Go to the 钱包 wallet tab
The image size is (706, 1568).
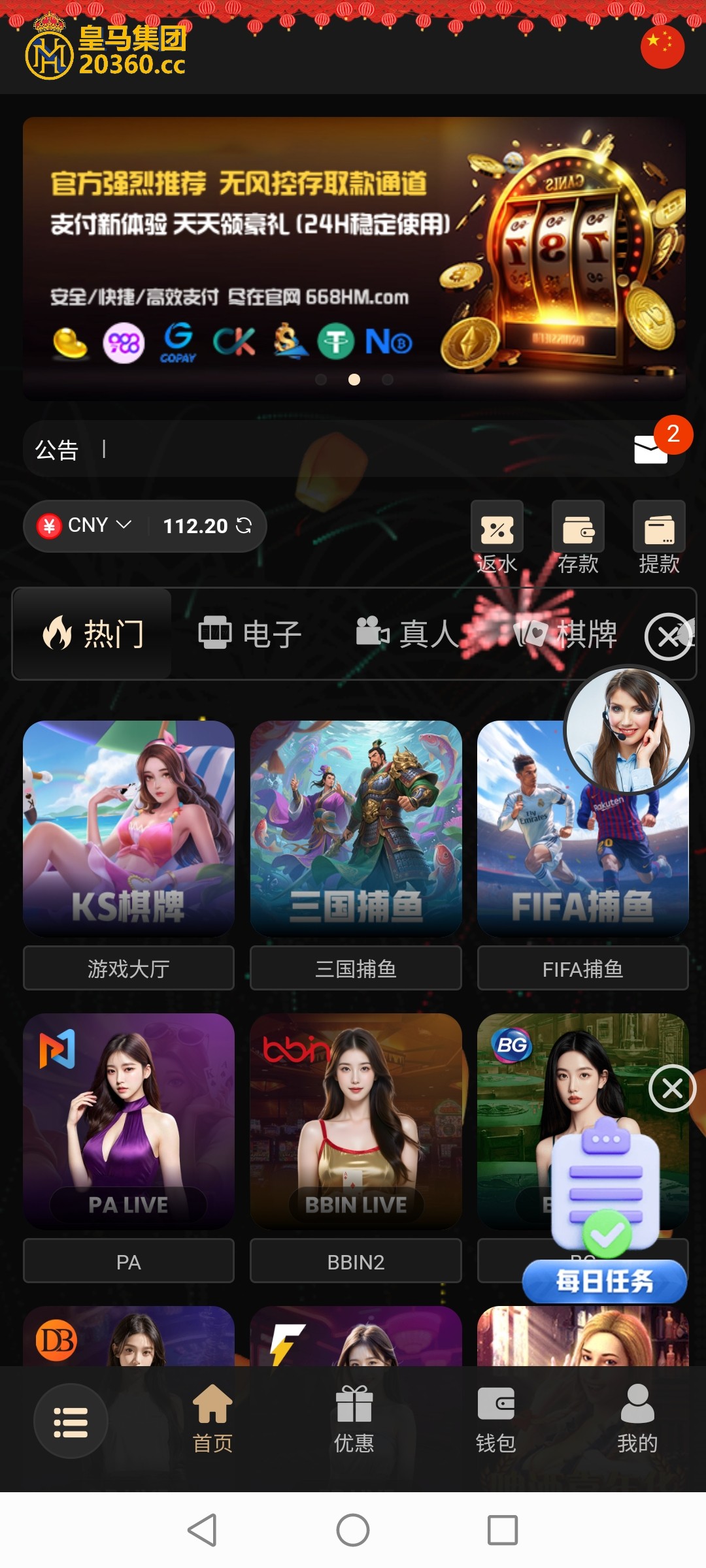pos(496,1419)
